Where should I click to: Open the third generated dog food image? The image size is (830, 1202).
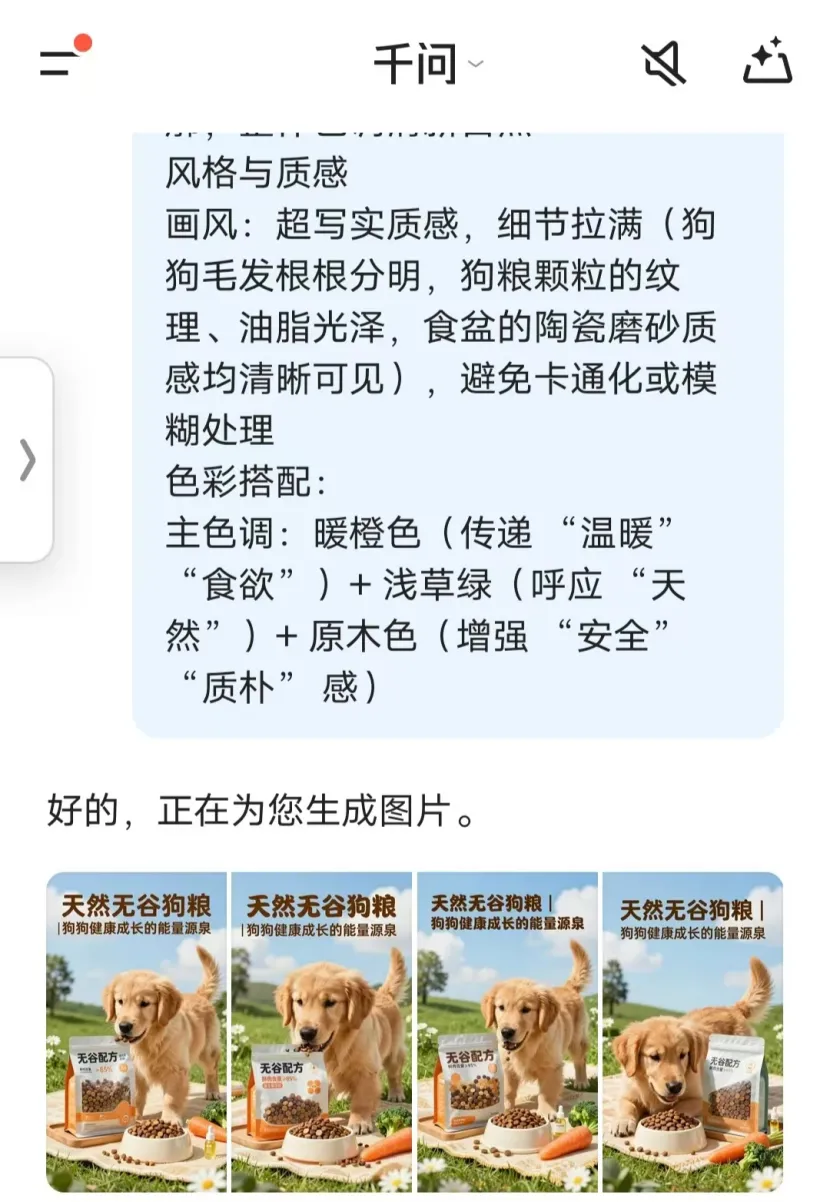(507, 1031)
